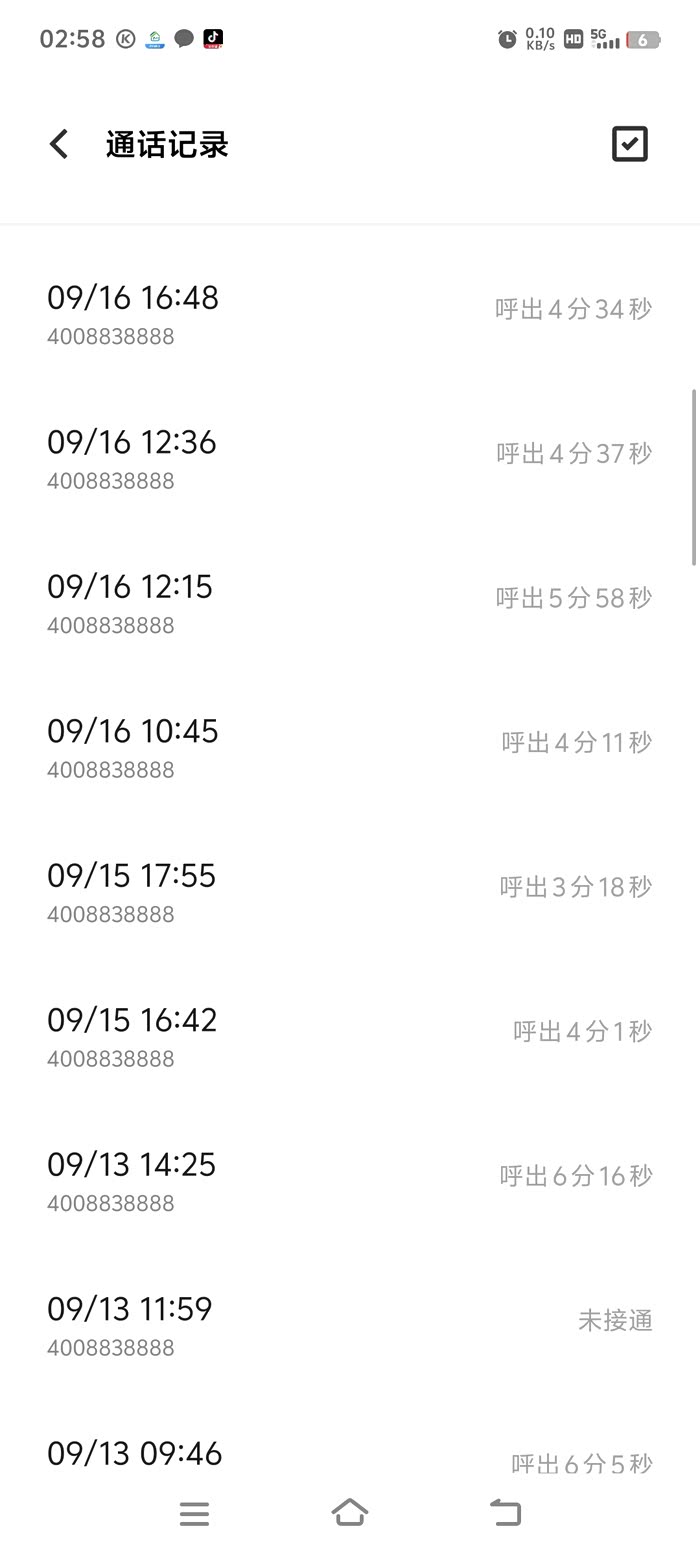Tap the multi-select checkbox icon
700x1555 pixels.
coord(630,144)
